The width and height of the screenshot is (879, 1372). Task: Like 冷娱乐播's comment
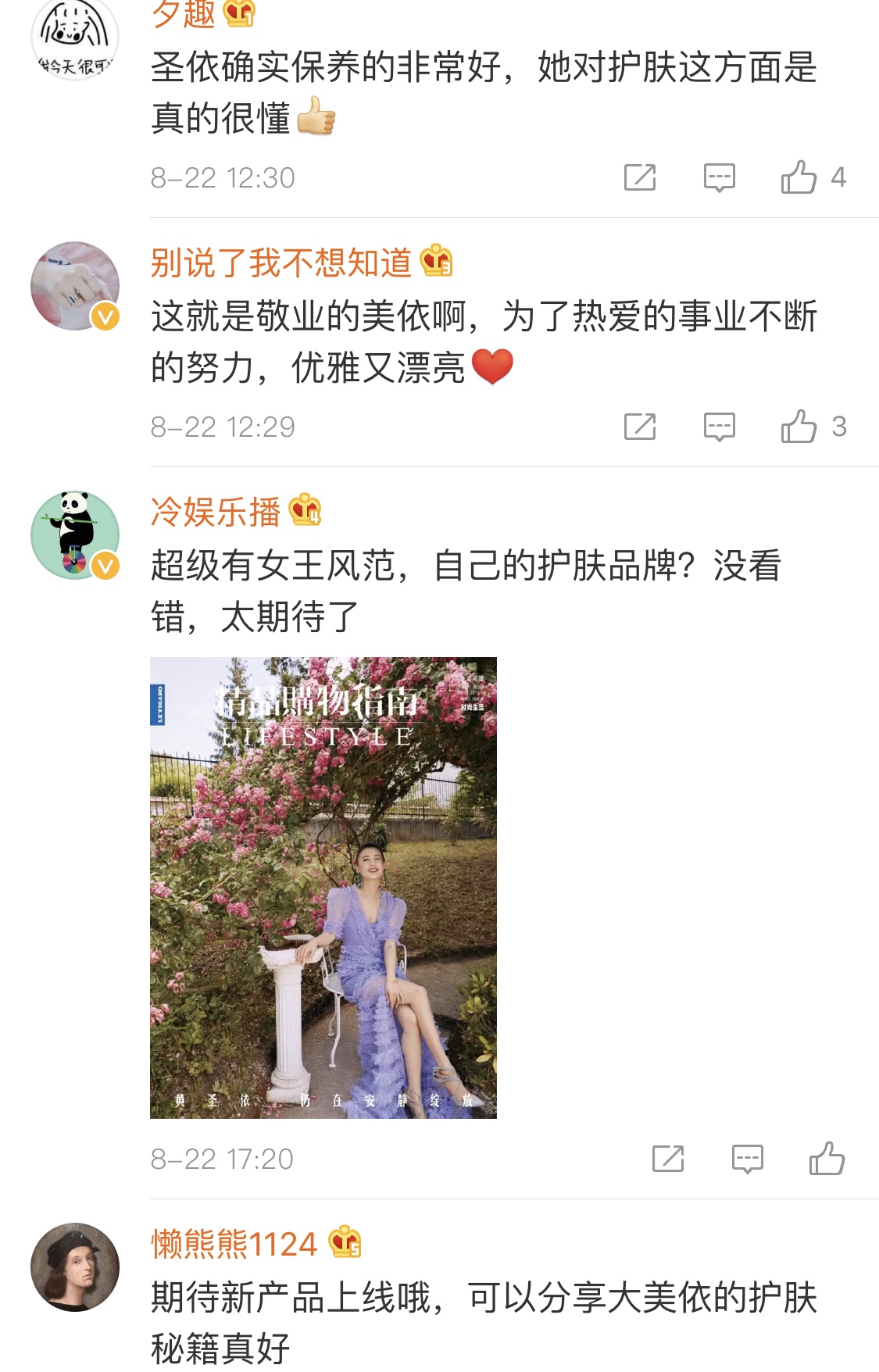(827, 1159)
